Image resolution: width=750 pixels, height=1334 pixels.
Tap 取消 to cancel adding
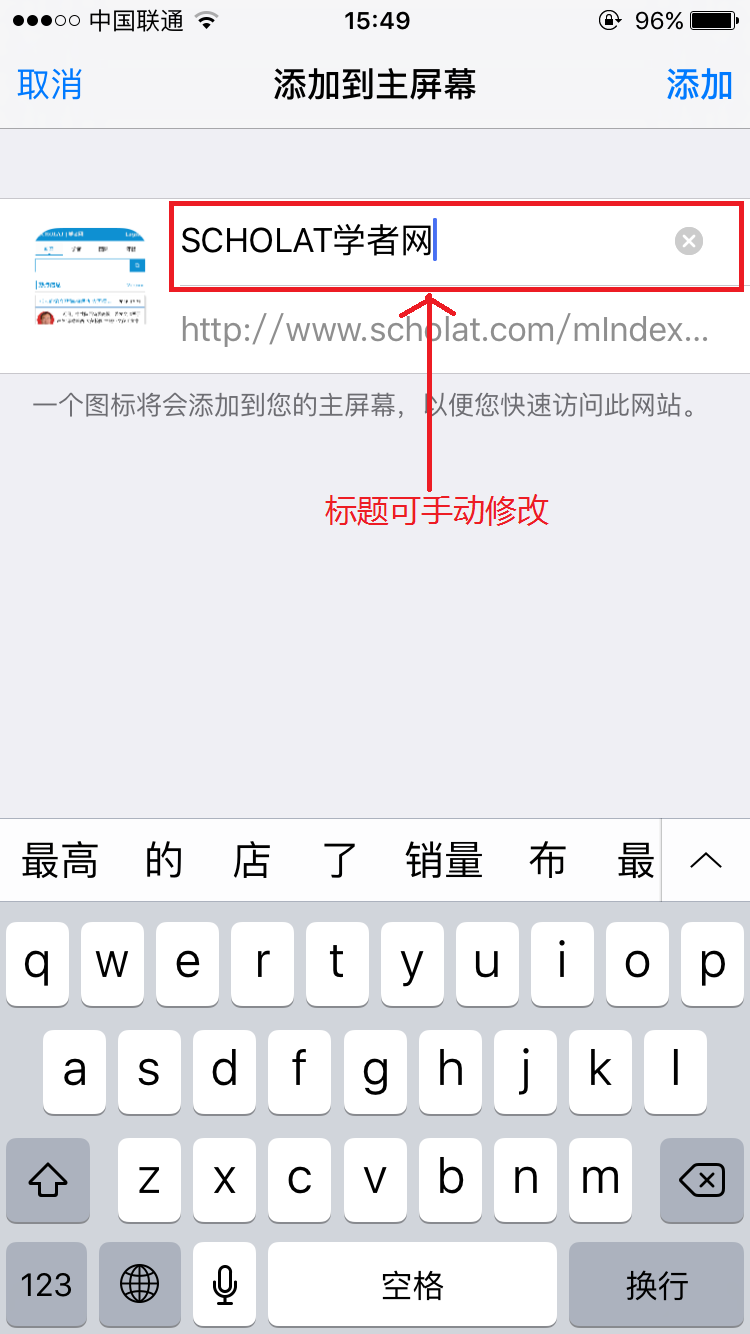(50, 85)
